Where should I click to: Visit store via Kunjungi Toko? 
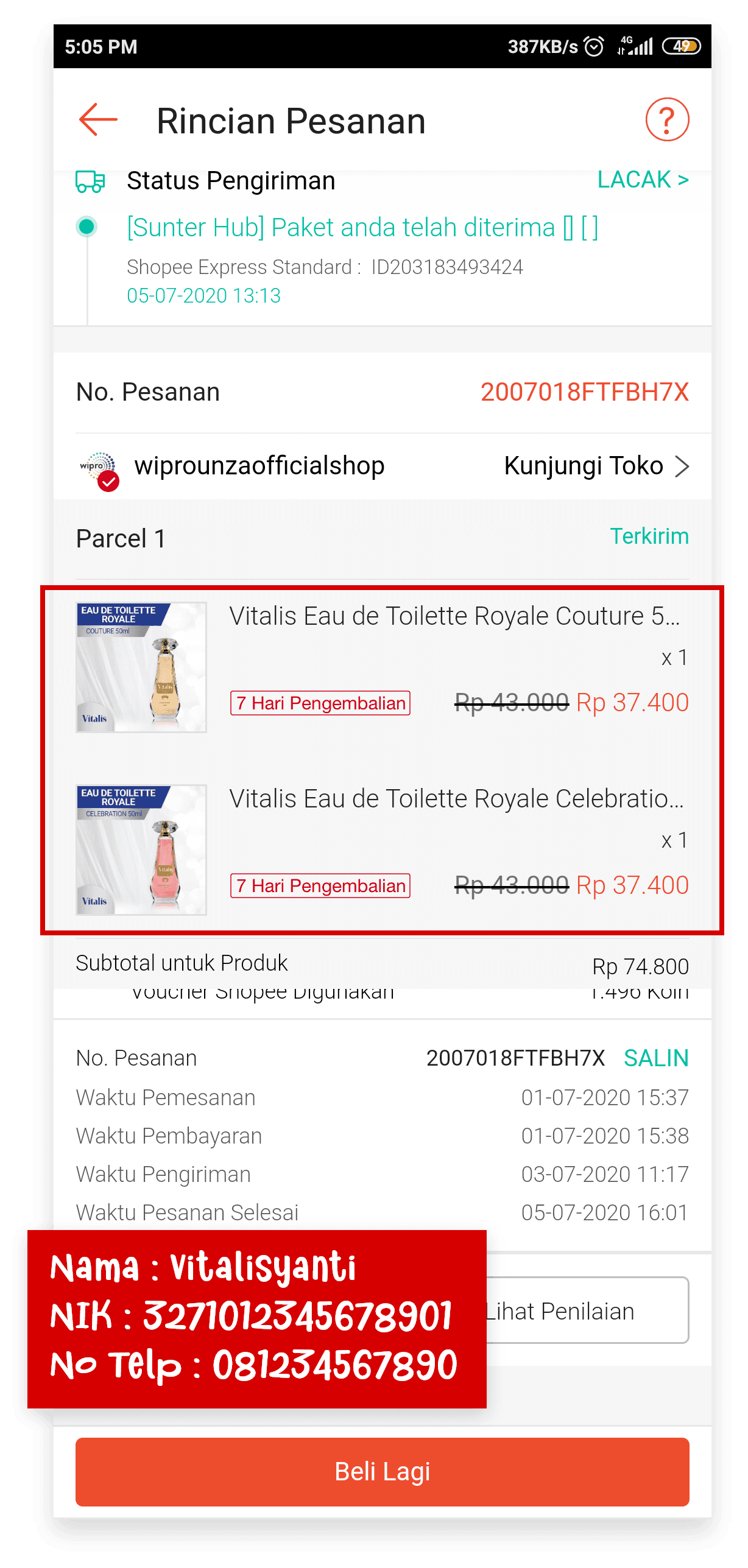596,466
